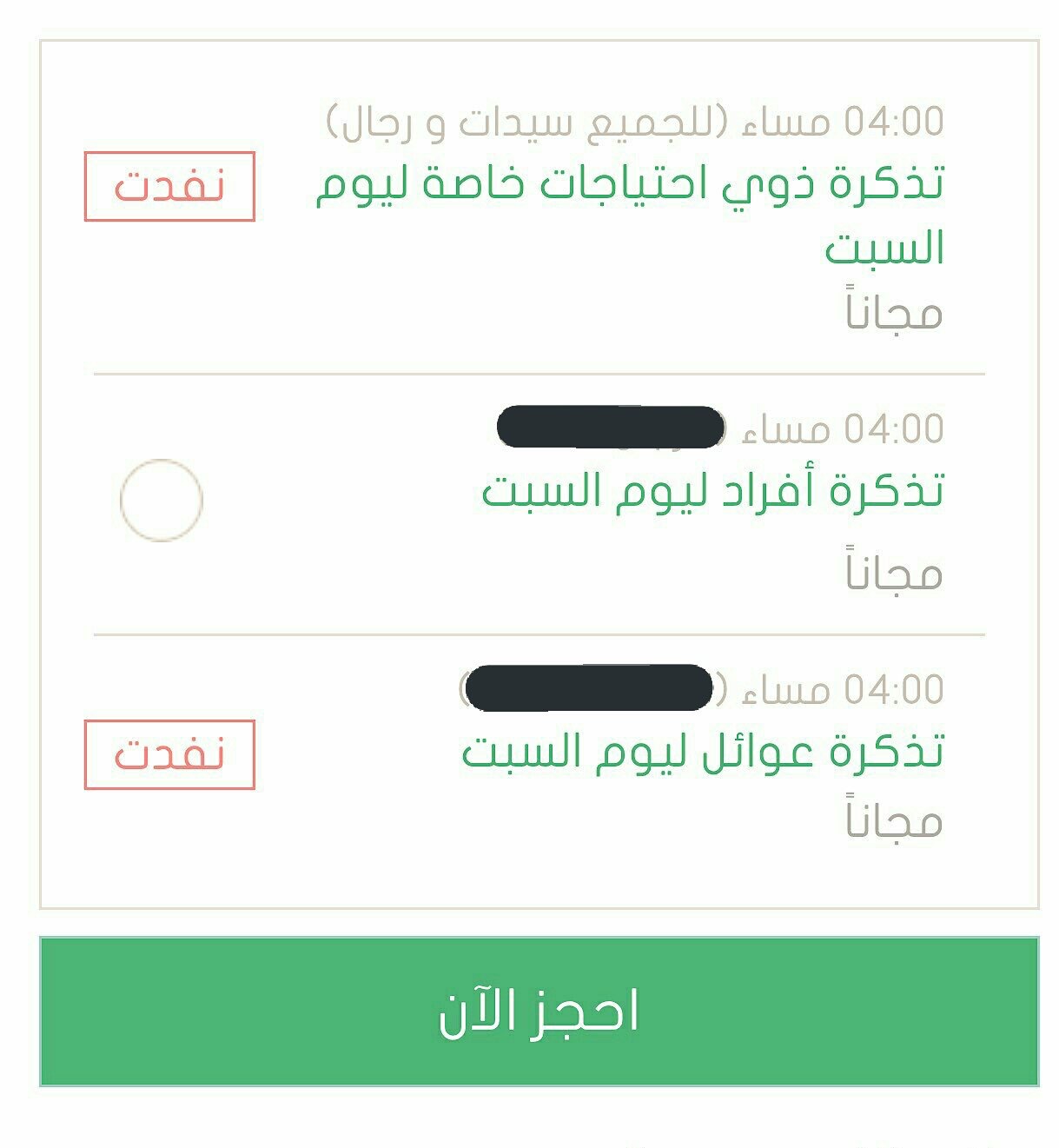
Task: Select the تذكرة أفراد ليوم السبت radio button
Action: coord(162,501)
